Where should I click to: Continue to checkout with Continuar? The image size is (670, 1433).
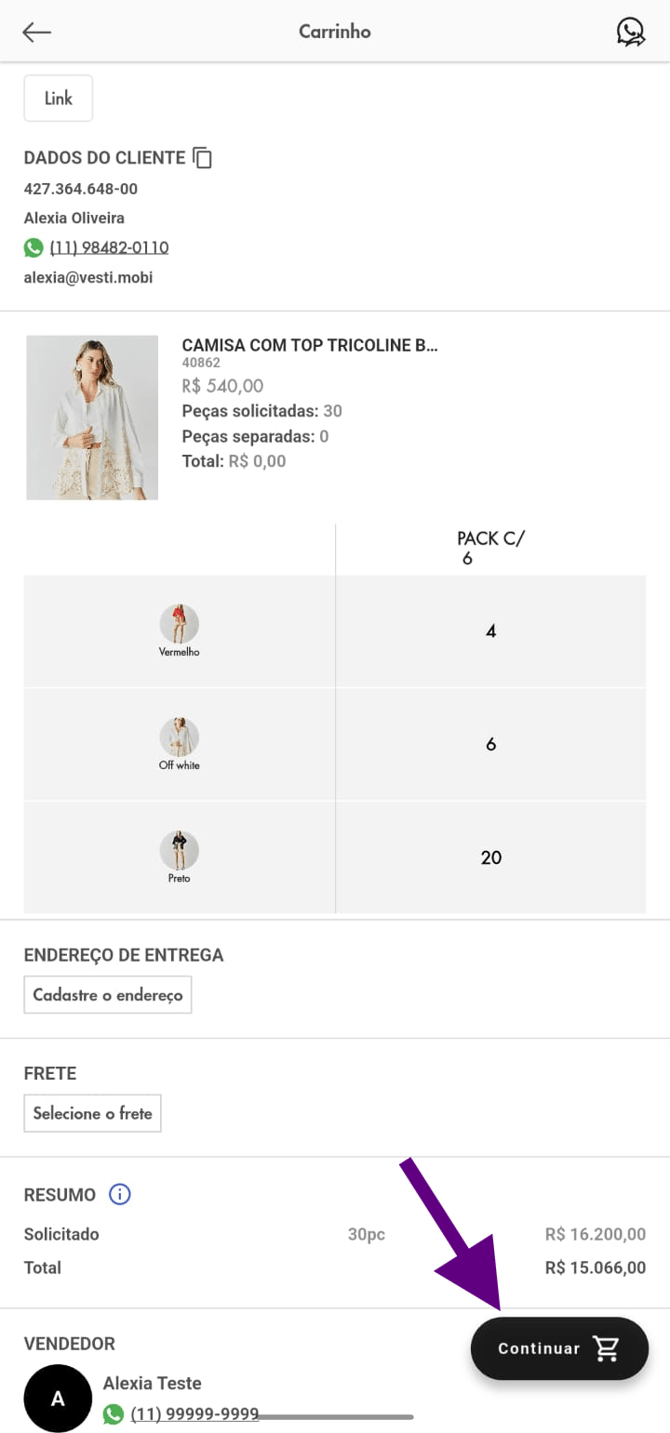pos(559,1348)
